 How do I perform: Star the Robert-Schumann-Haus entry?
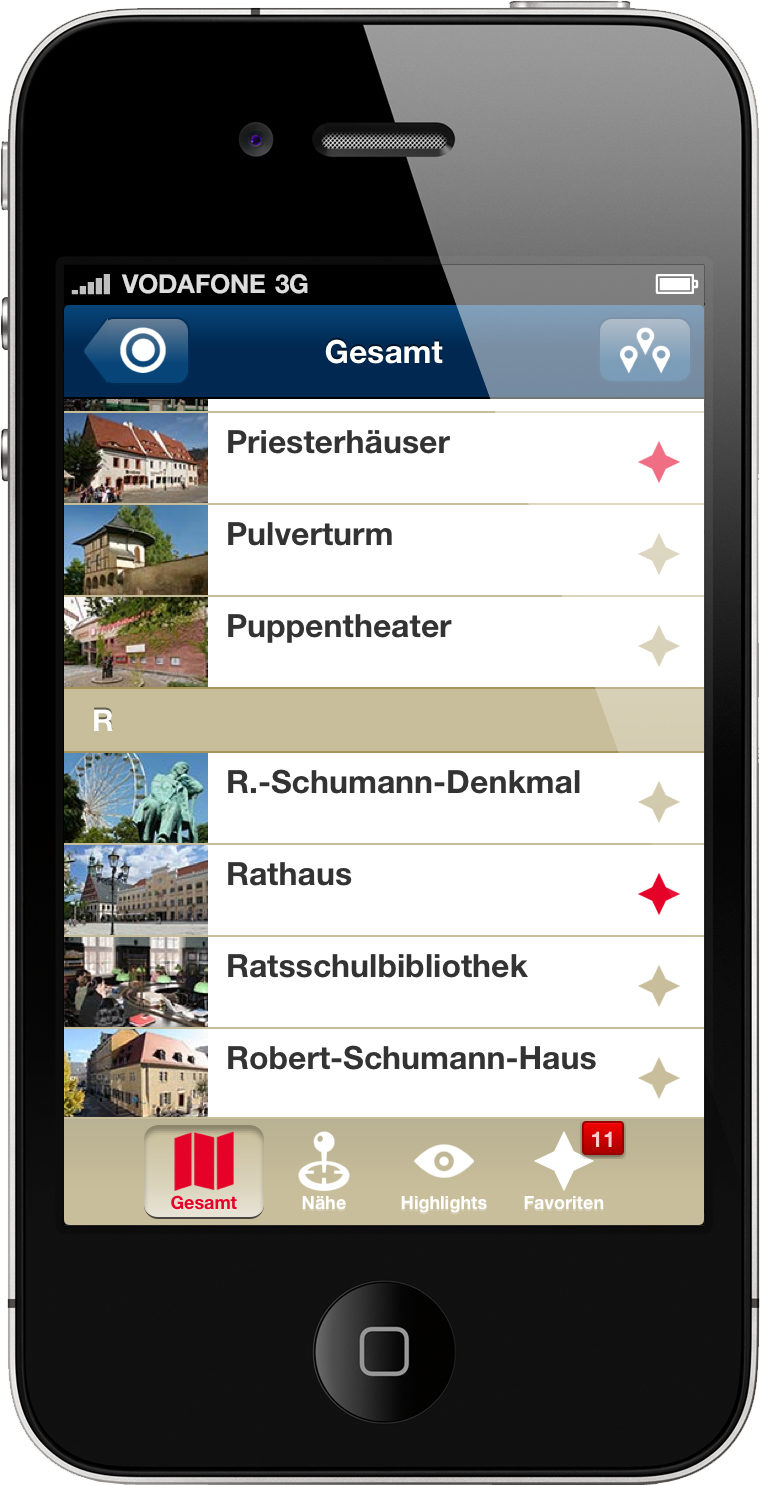(658, 1078)
